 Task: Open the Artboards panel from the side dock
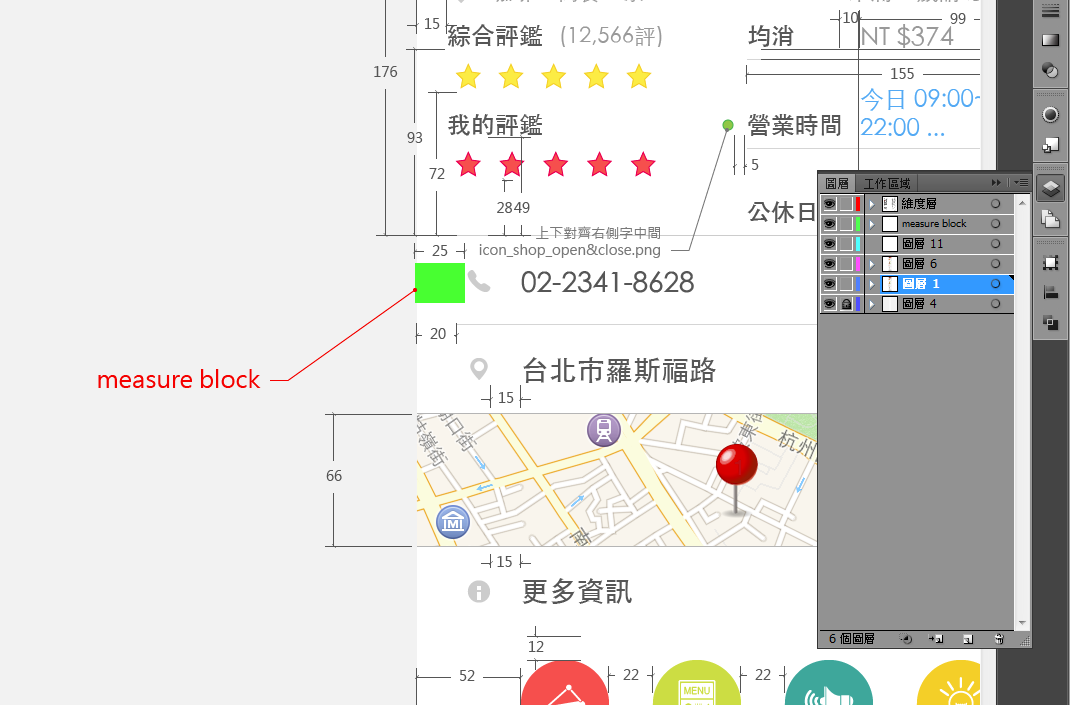coord(1050,217)
